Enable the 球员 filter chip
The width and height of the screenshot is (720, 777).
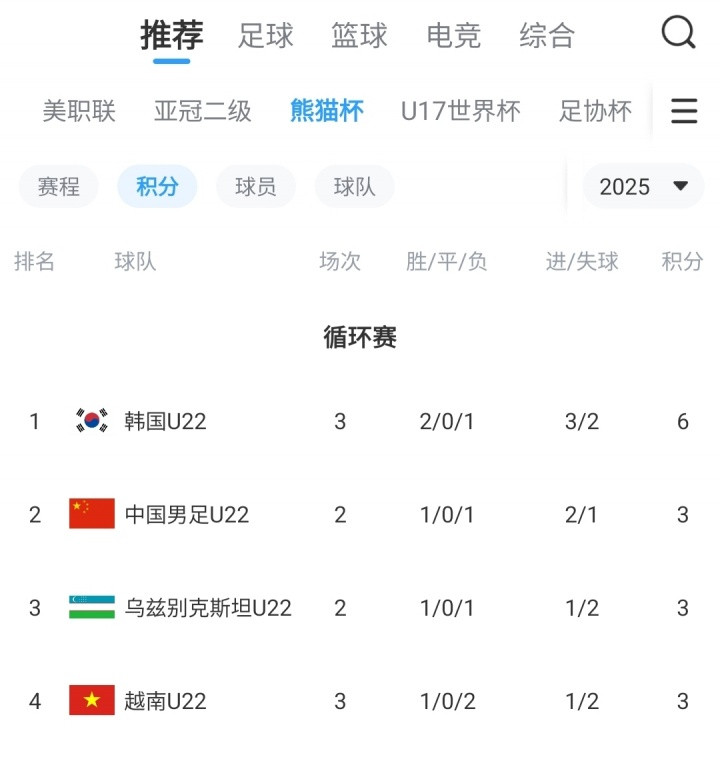256,186
